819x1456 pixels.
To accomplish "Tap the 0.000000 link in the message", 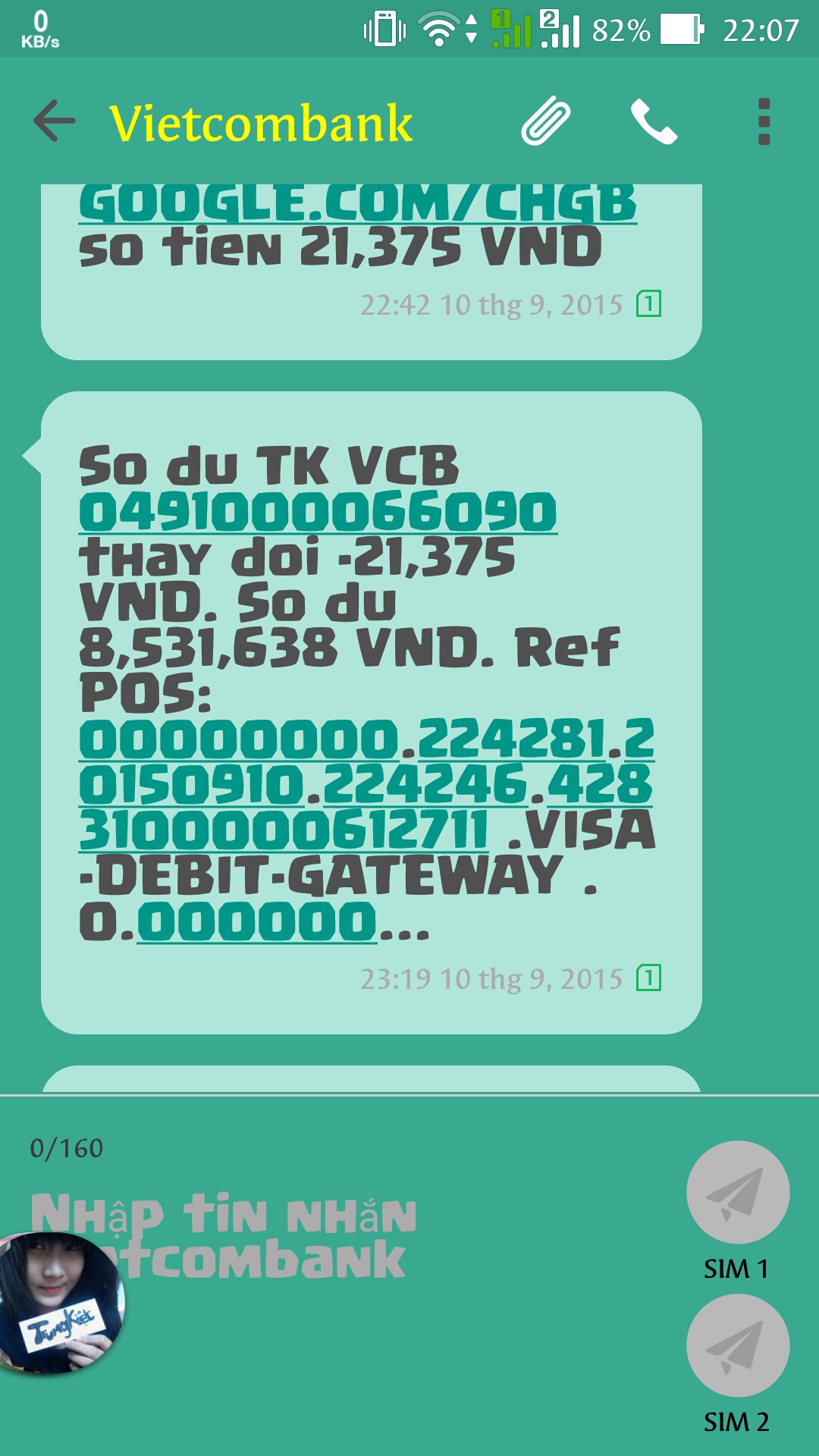I will point(257,922).
